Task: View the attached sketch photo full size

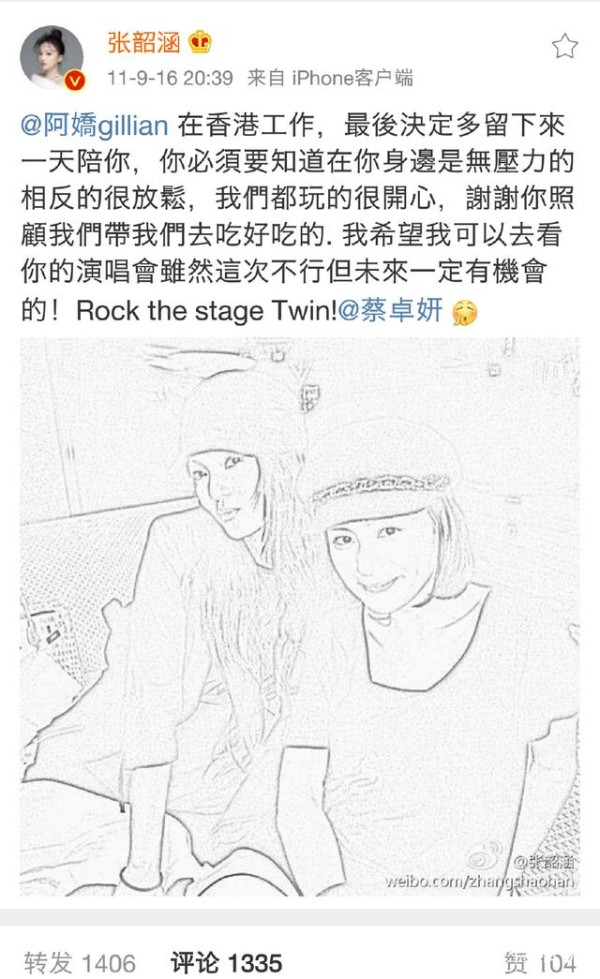Action: click(x=300, y=617)
